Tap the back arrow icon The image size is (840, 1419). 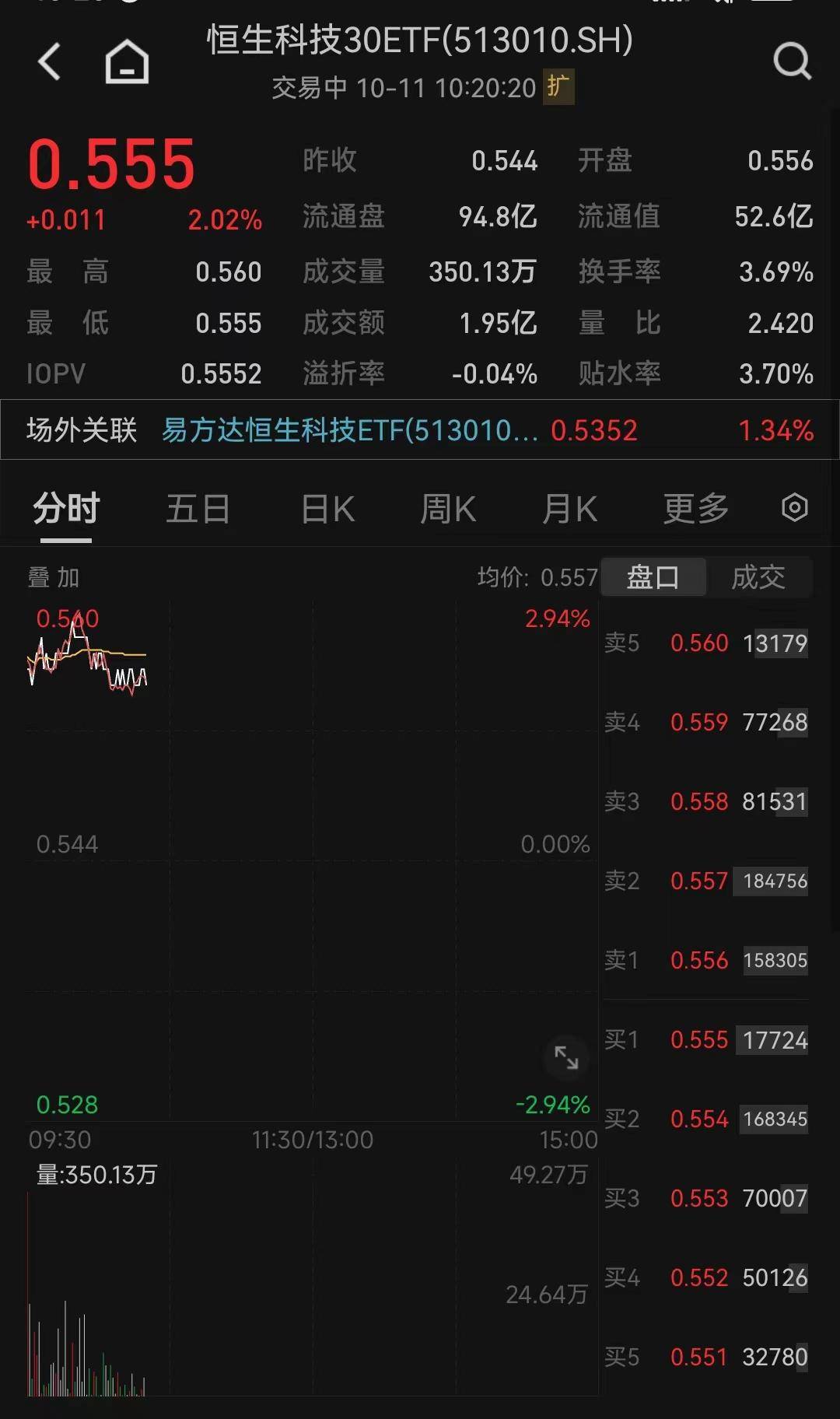coord(50,61)
